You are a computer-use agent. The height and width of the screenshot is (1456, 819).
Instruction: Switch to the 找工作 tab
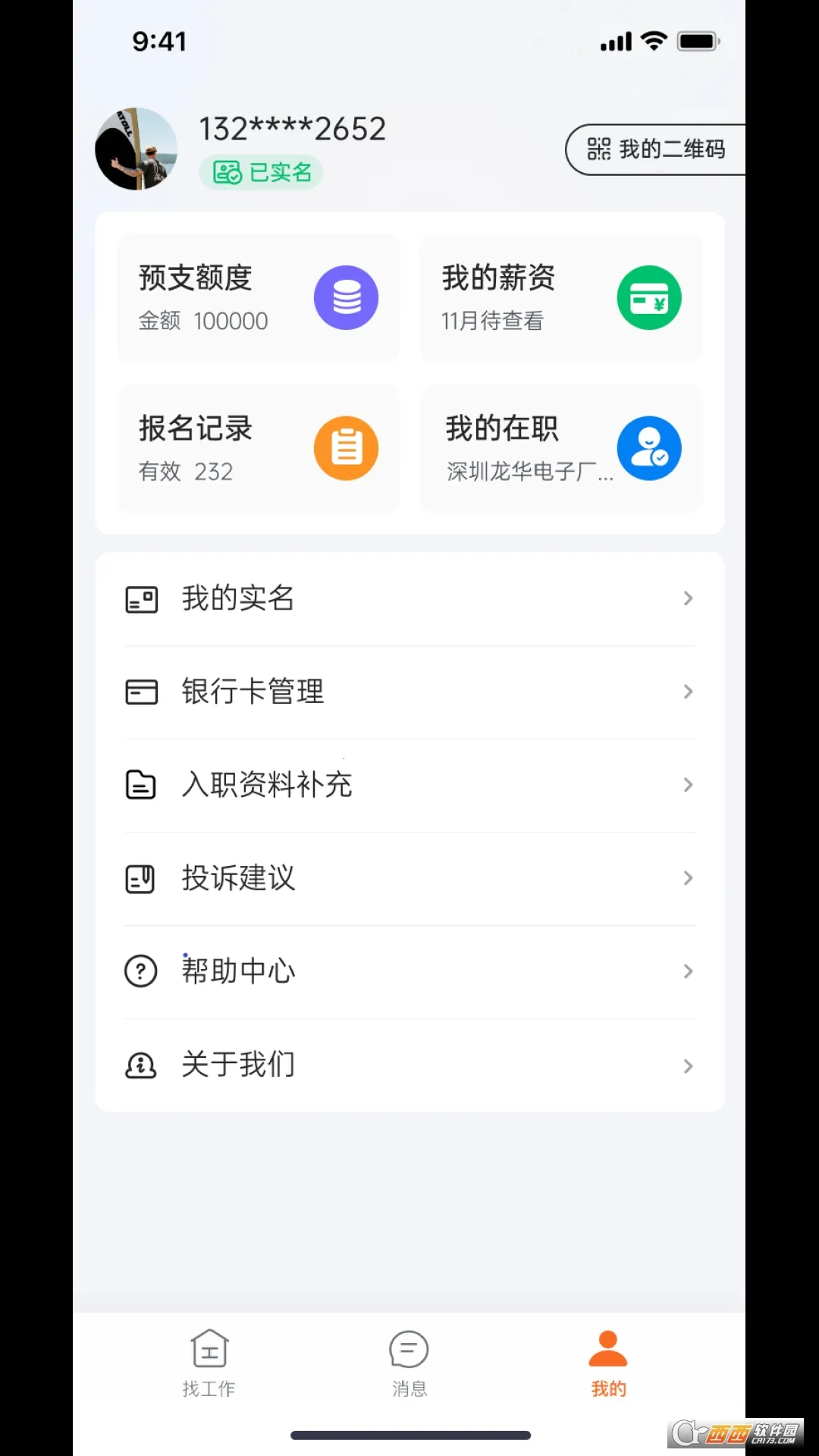coord(209,1363)
